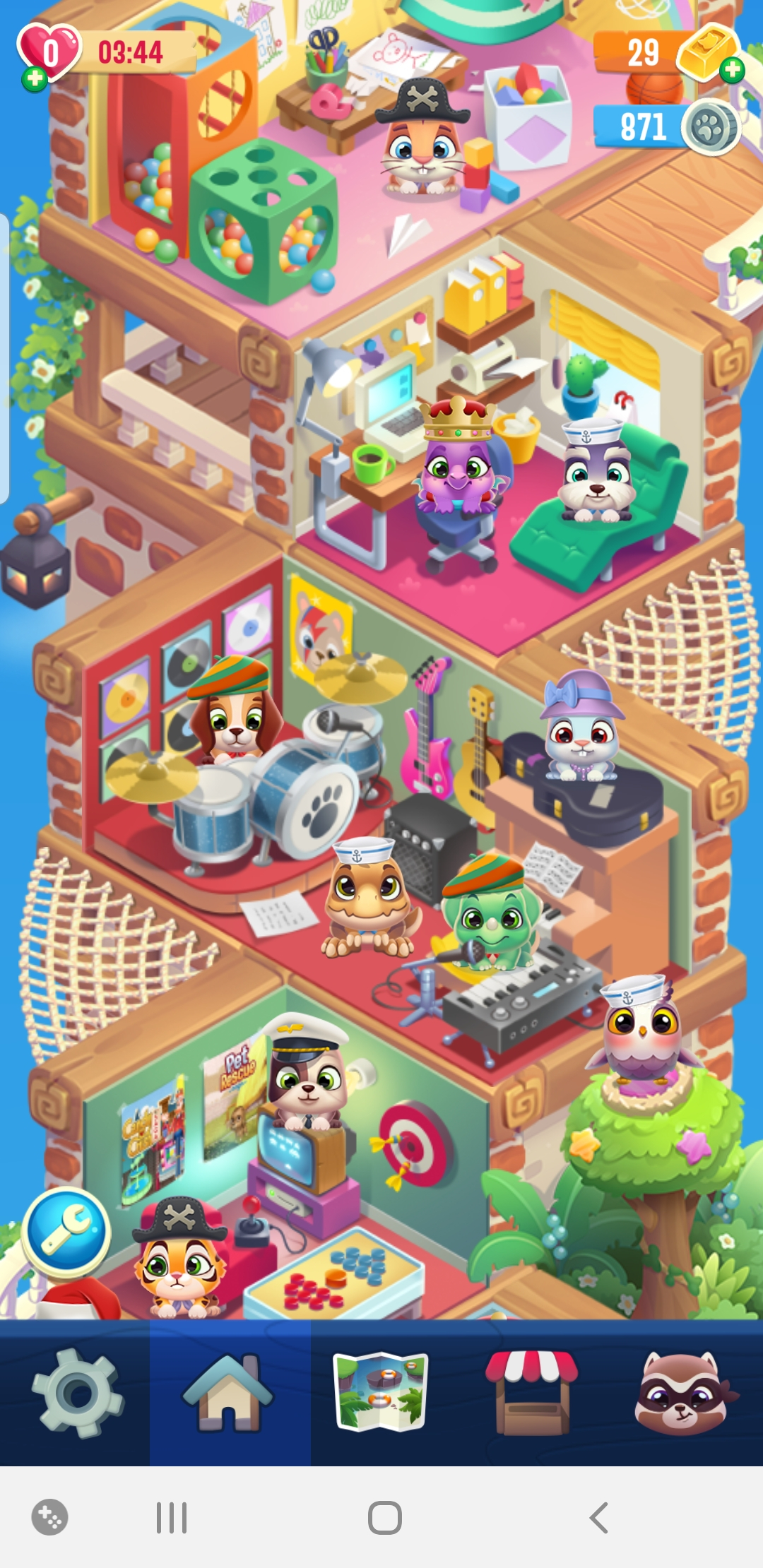The height and width of the screenshot is (1568, 763).
Task: Add more lives with the heart plus
Action: tap(33, 79)
